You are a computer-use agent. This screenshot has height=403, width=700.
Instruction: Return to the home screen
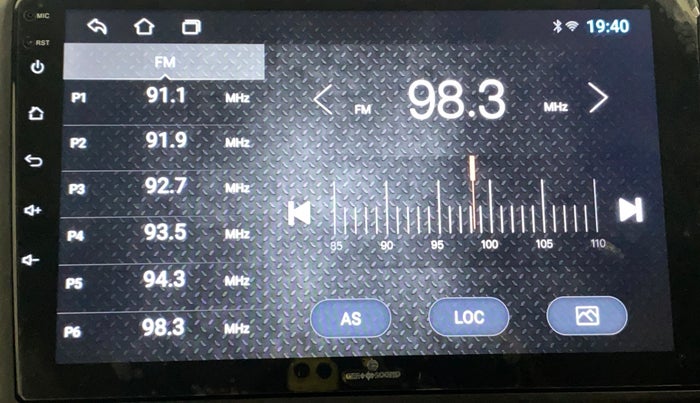pyautogui.click(x=144, y=26)
